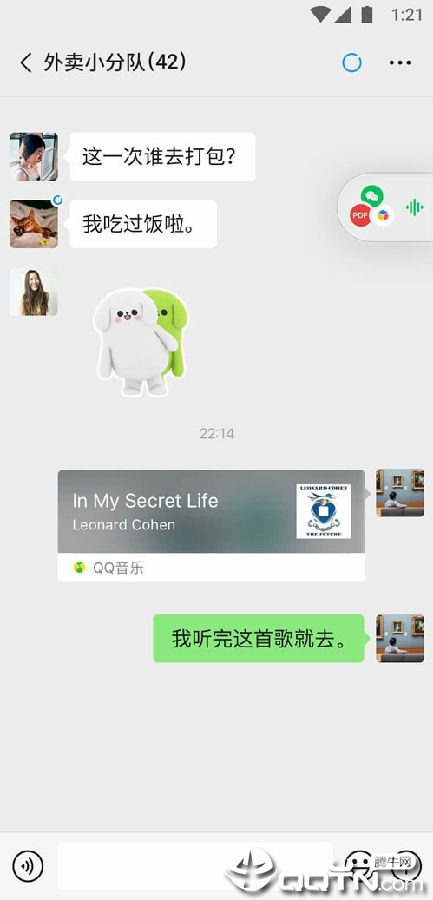
Task: Open the emoji sticker picker
Action: [359, 864]
